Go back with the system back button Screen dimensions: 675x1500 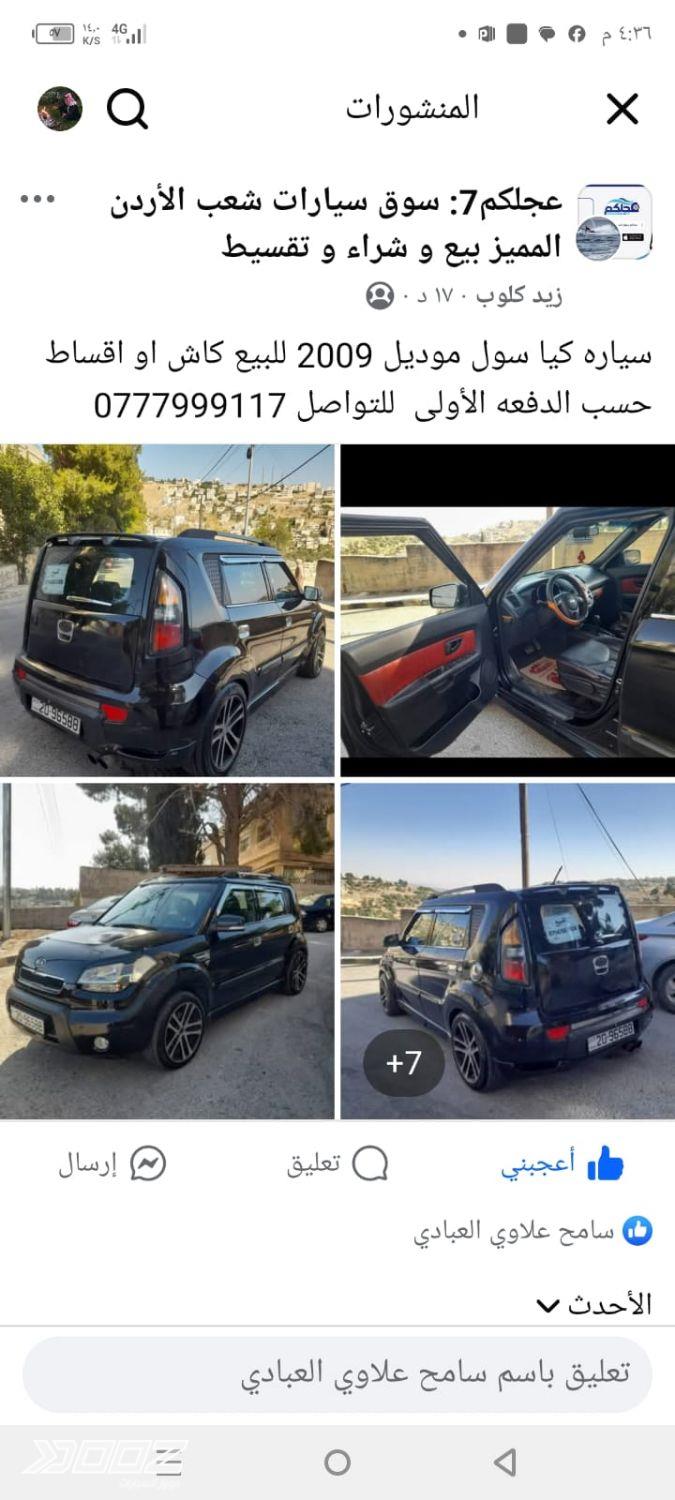pos(506,1463)
